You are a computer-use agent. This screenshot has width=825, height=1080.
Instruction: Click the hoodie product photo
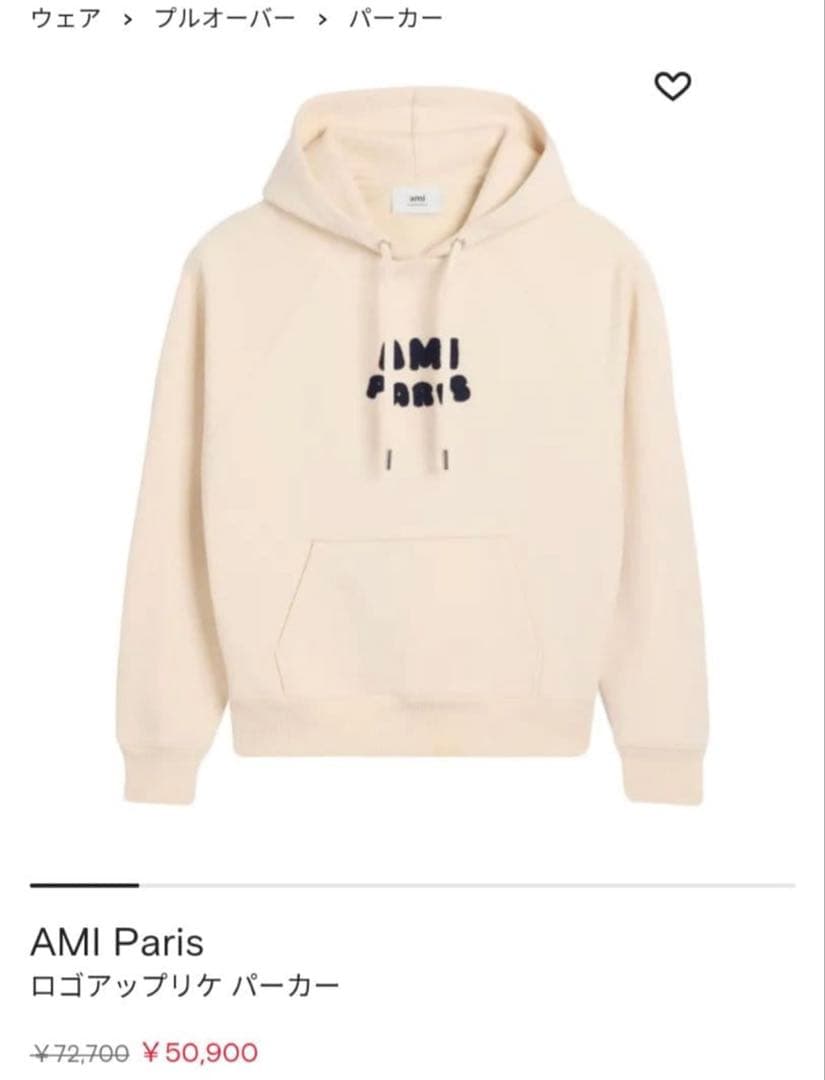tap(412, 450)
